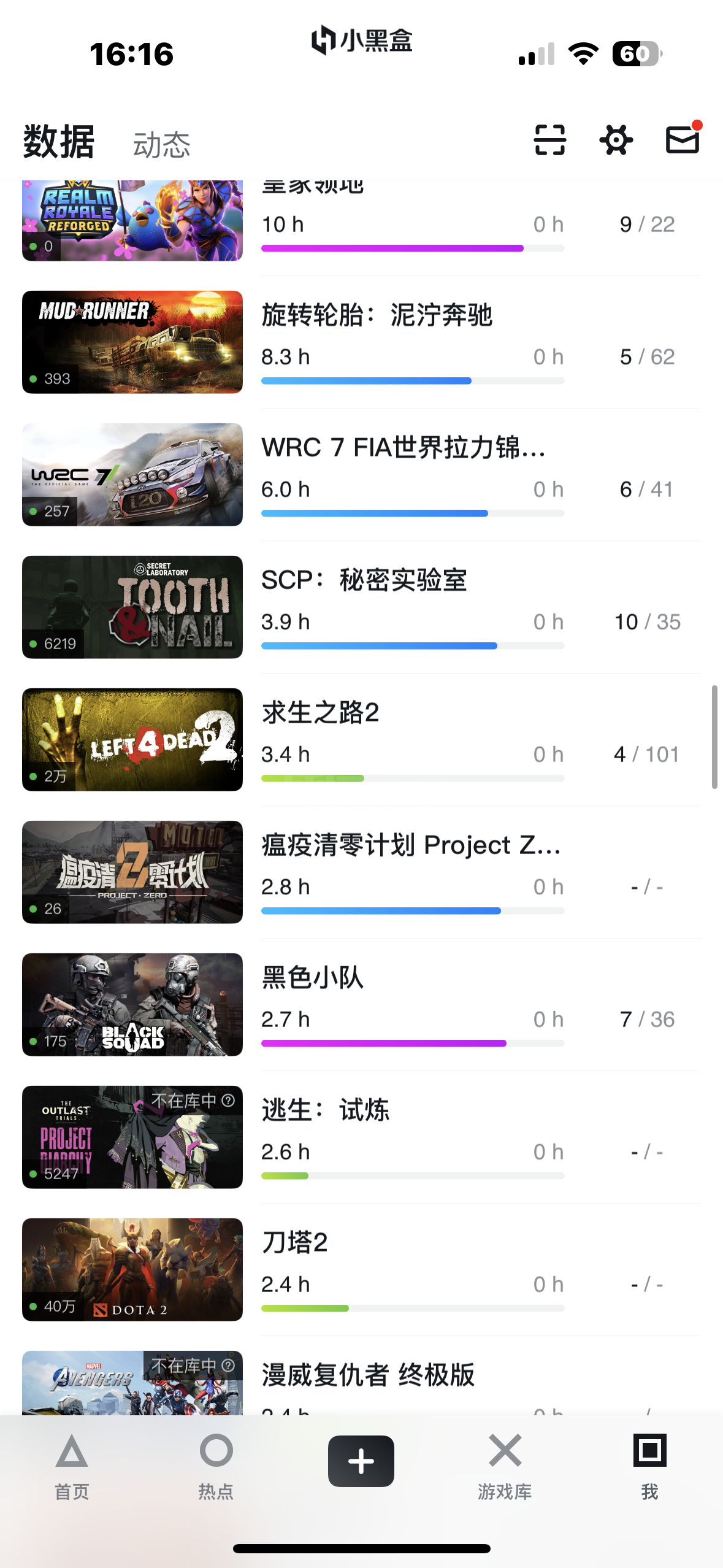Switch to the 动态 tab
The height and width of the screenshot is (1568, 723).
click(161, 145)
